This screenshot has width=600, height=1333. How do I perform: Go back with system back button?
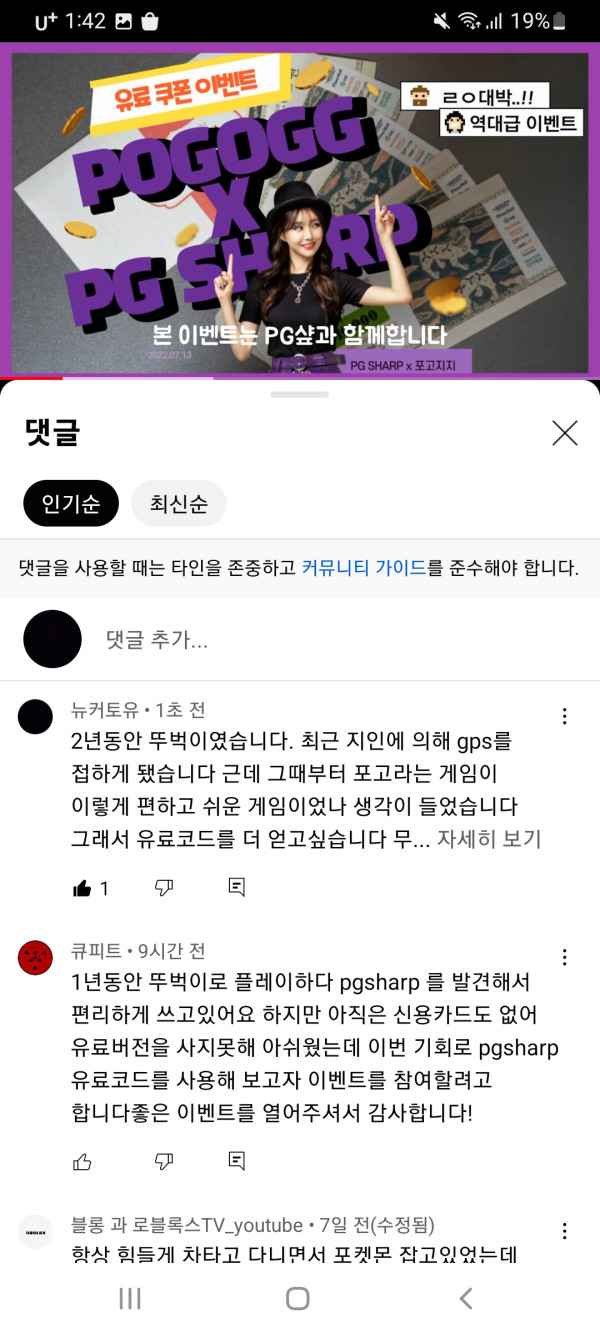465,1298
